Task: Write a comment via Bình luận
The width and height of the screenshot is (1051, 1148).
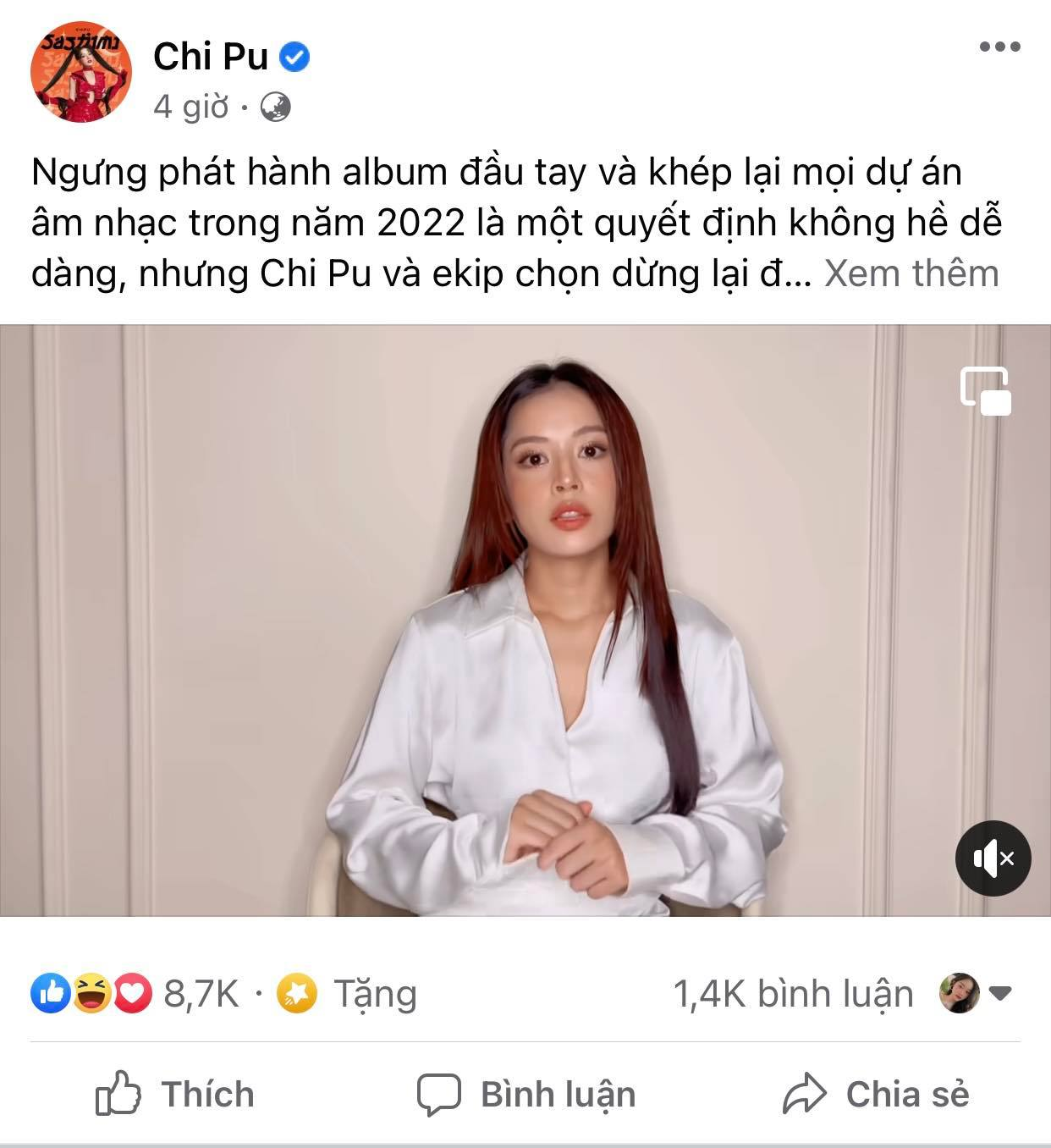Action: coord(525,1094)
